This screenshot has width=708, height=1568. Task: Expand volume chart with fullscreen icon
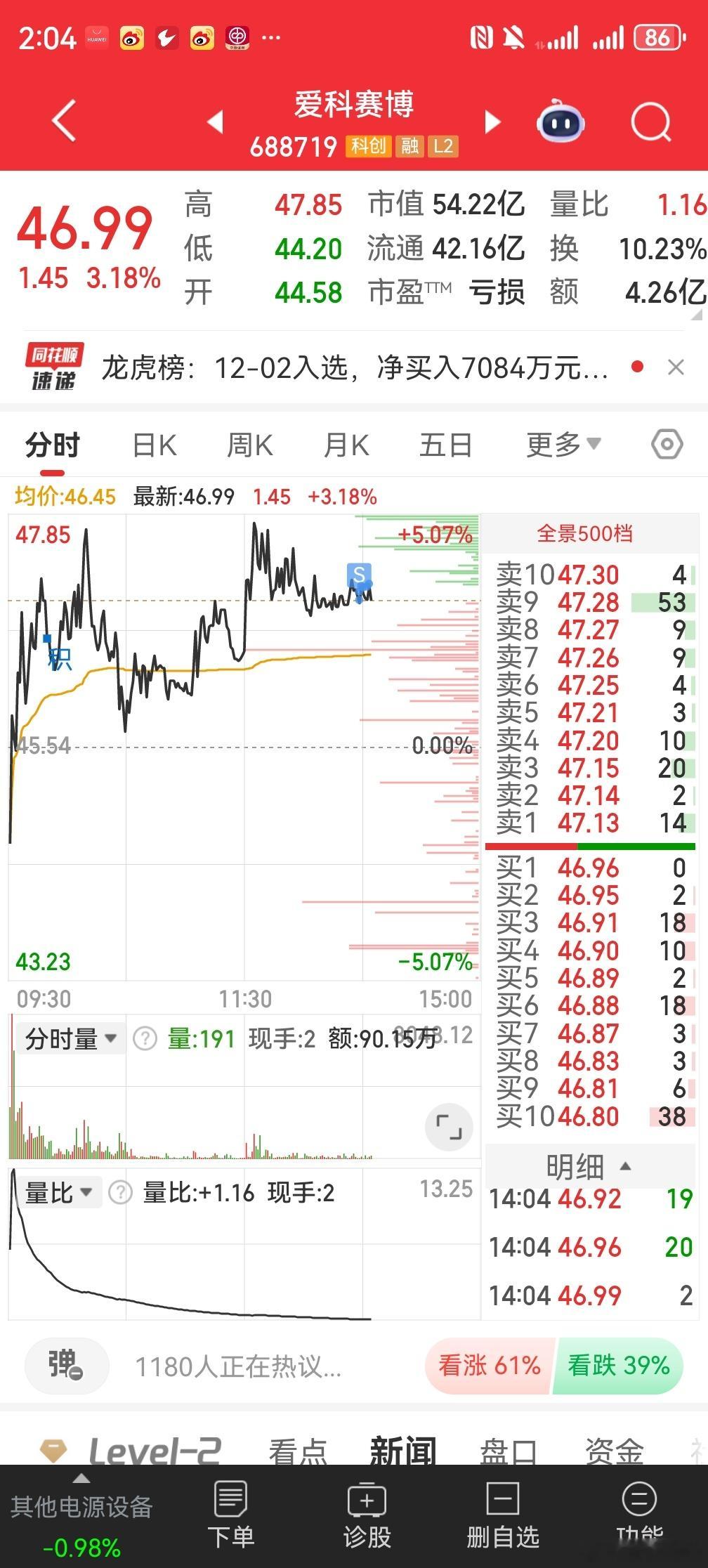[x=447, y=1127]
